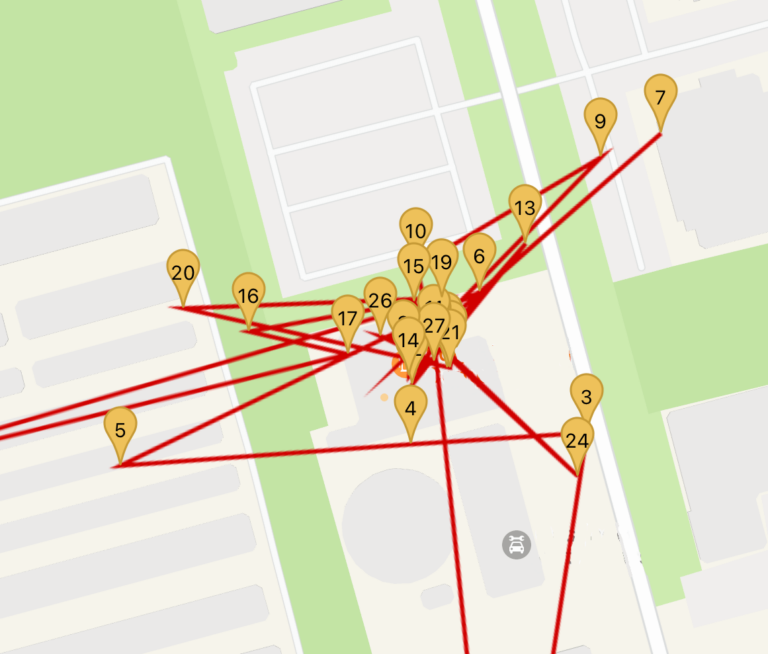Open the pin labeled 5
This screenshot has width=768, height=654.
point(120,431)
